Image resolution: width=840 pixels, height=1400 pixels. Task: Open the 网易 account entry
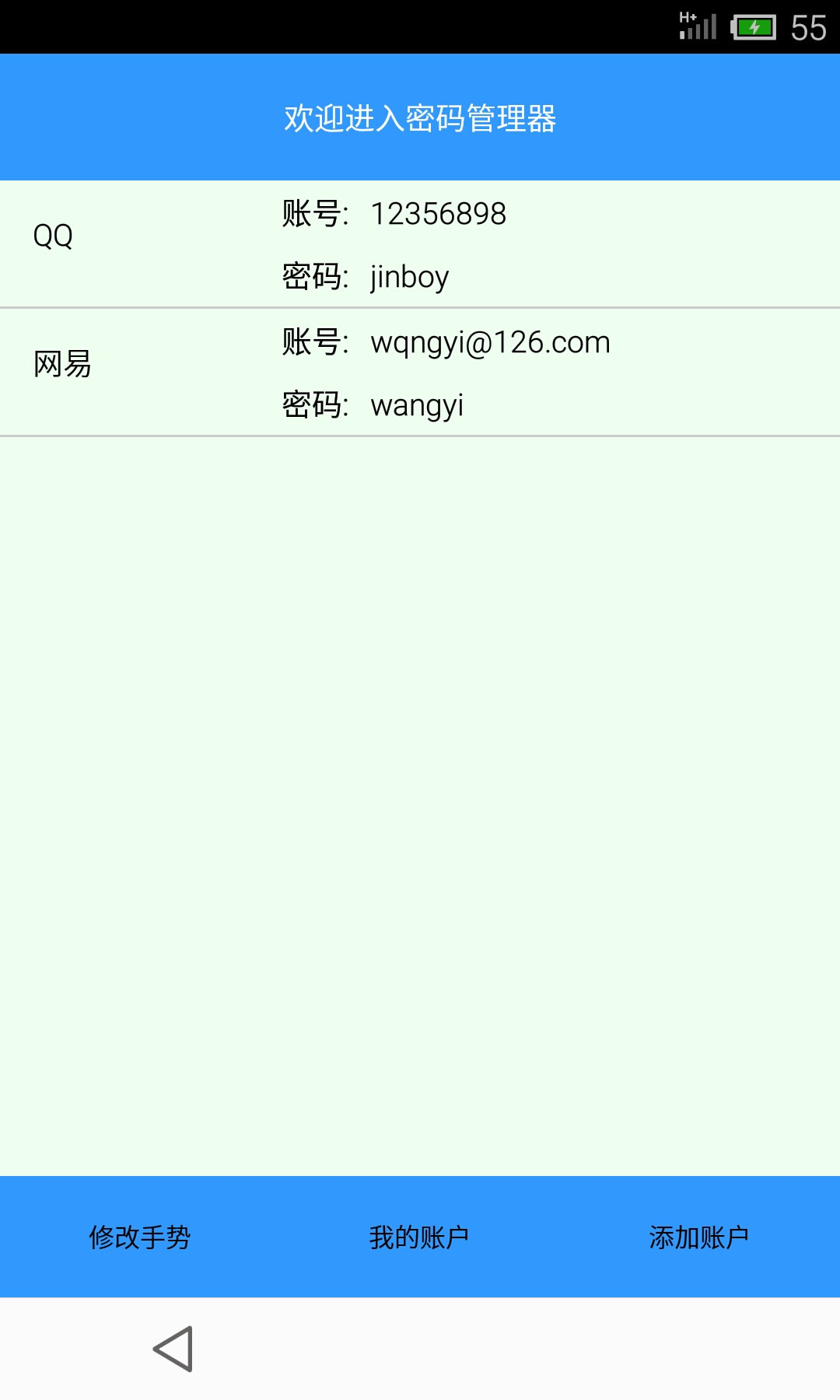(420, 373)
